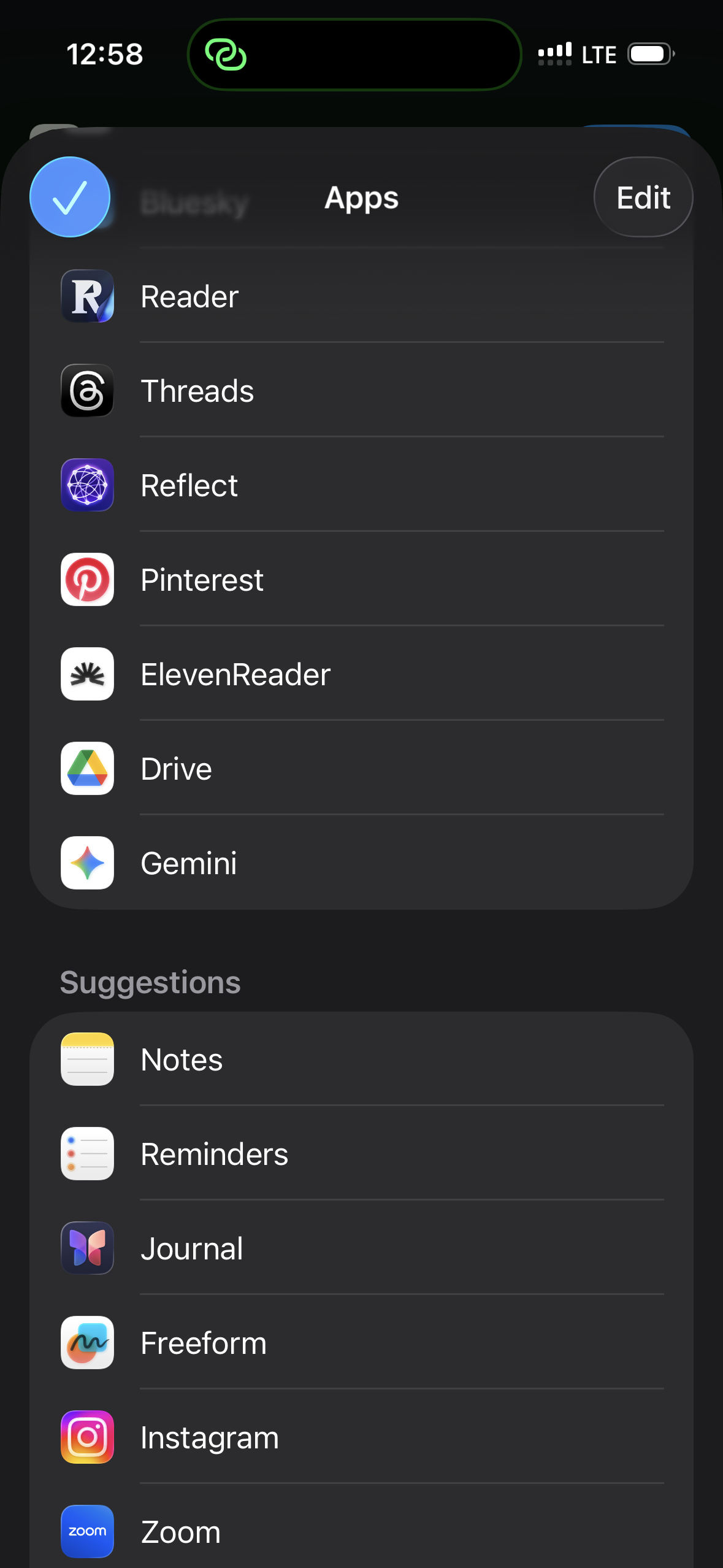Open the green link activity in Dynamic Island
723x1568 pixels.
[226, 55]
